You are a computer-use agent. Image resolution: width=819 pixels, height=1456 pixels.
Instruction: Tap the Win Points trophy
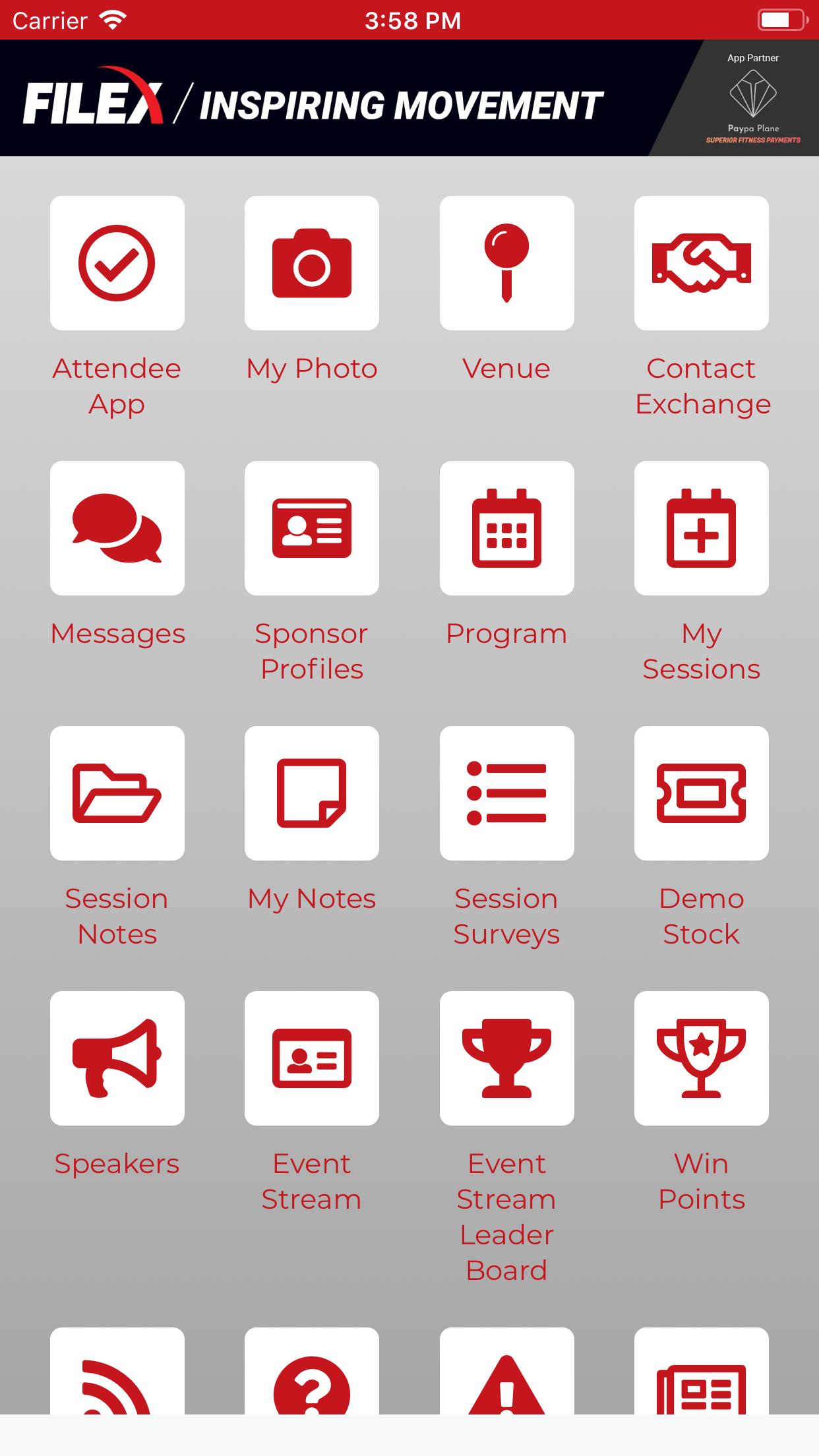(x=702, y=1058)
